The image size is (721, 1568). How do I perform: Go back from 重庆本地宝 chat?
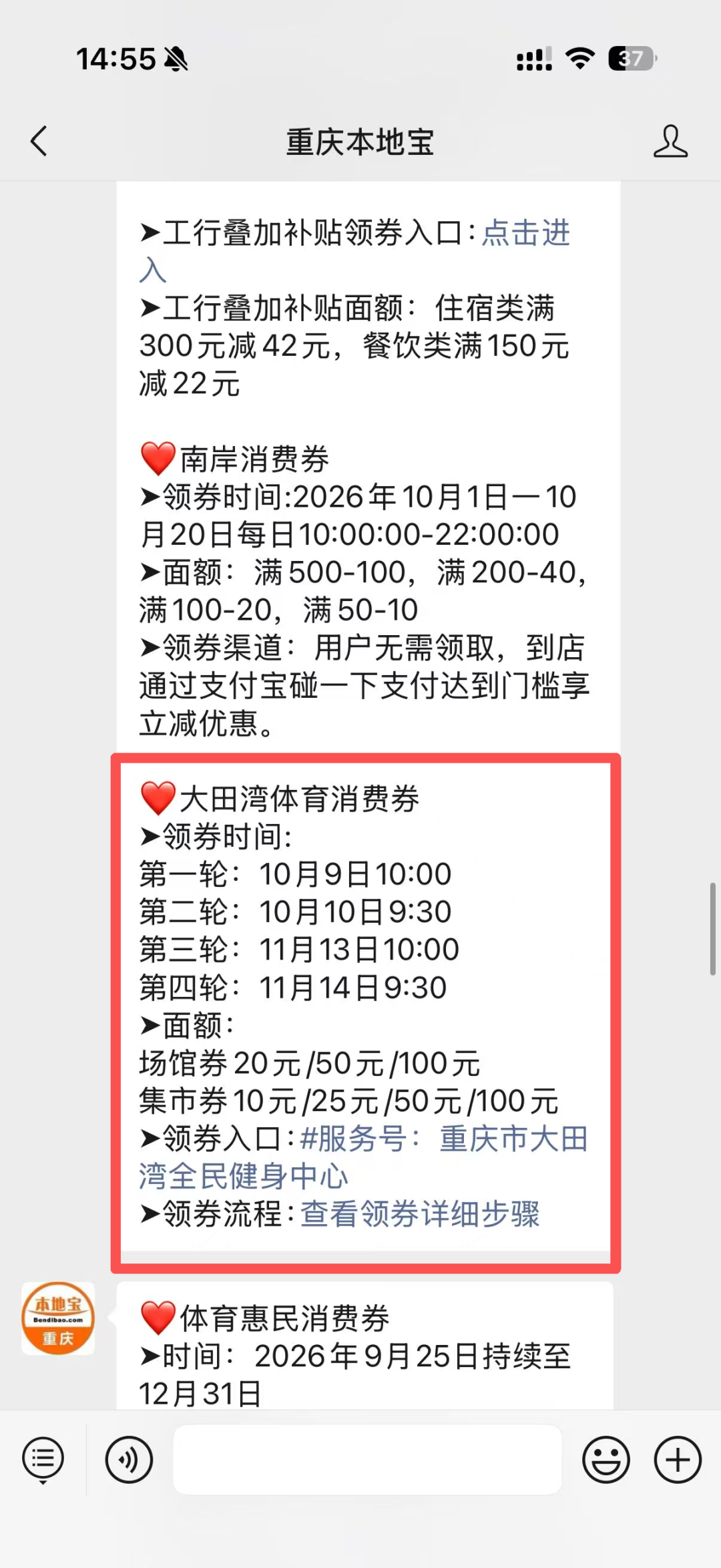[x=39, y=142]
